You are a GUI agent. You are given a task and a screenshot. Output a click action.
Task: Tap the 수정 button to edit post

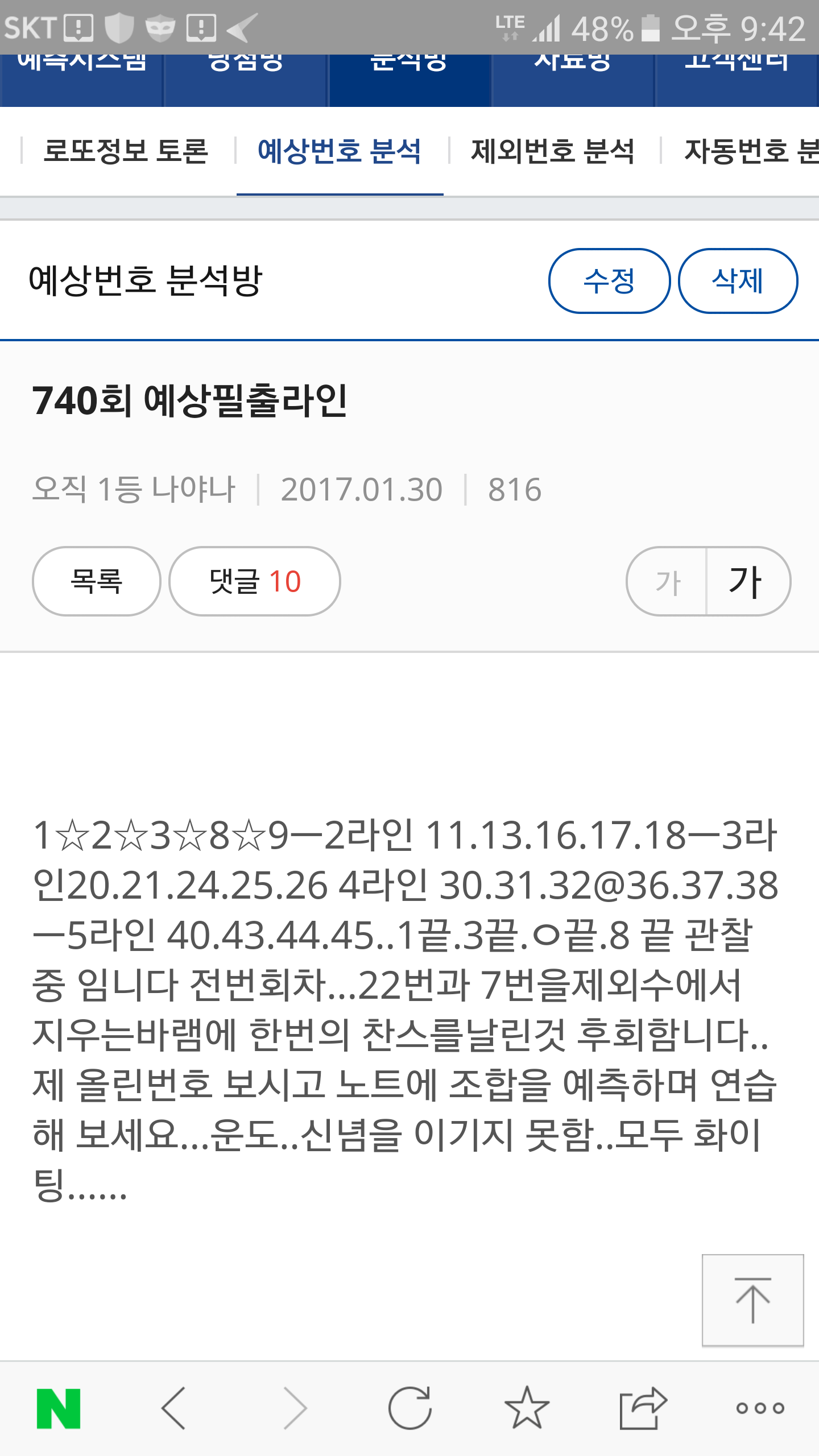coord(609,281)
